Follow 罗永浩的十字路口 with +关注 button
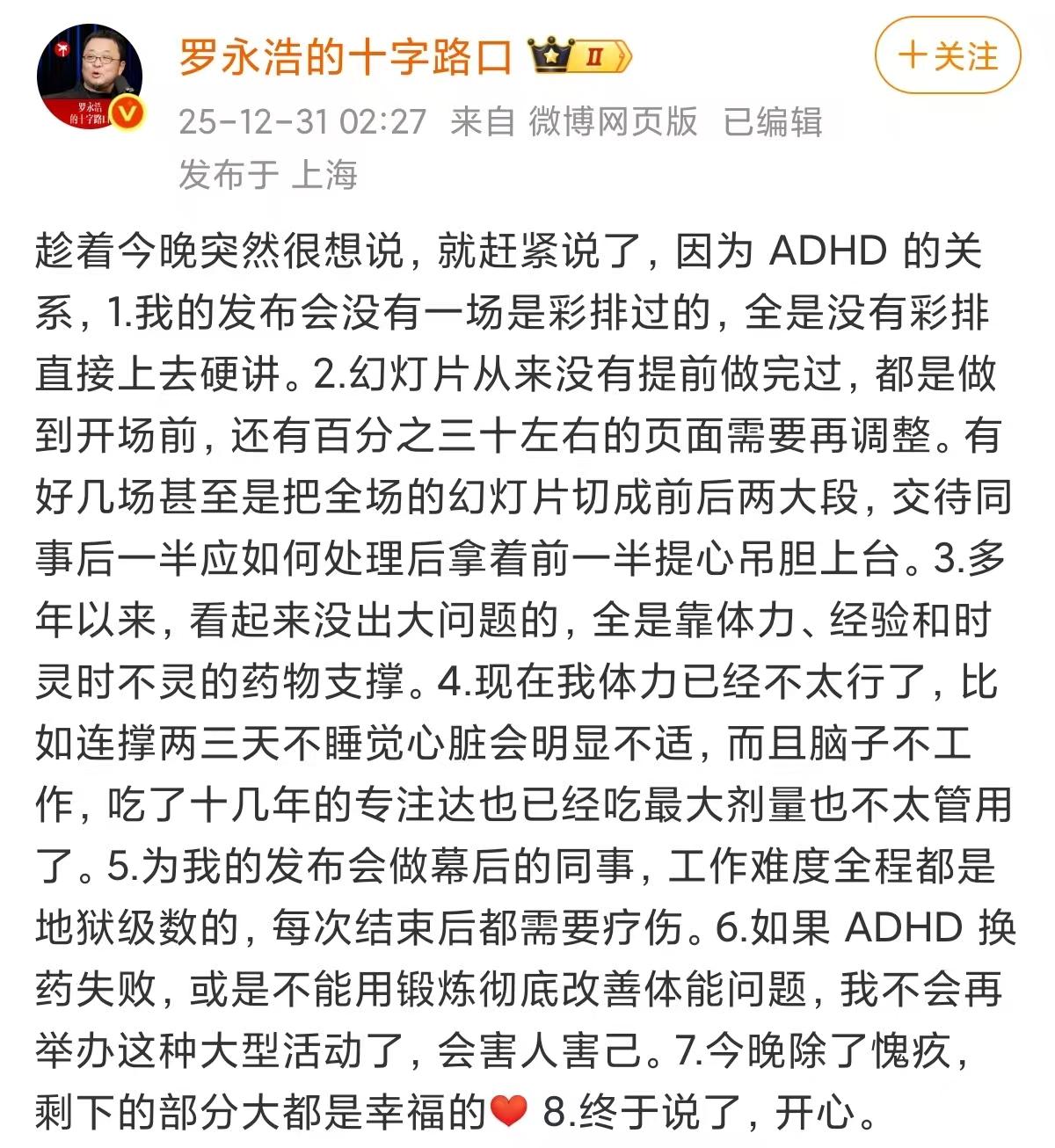 click(x=948, y=56)
